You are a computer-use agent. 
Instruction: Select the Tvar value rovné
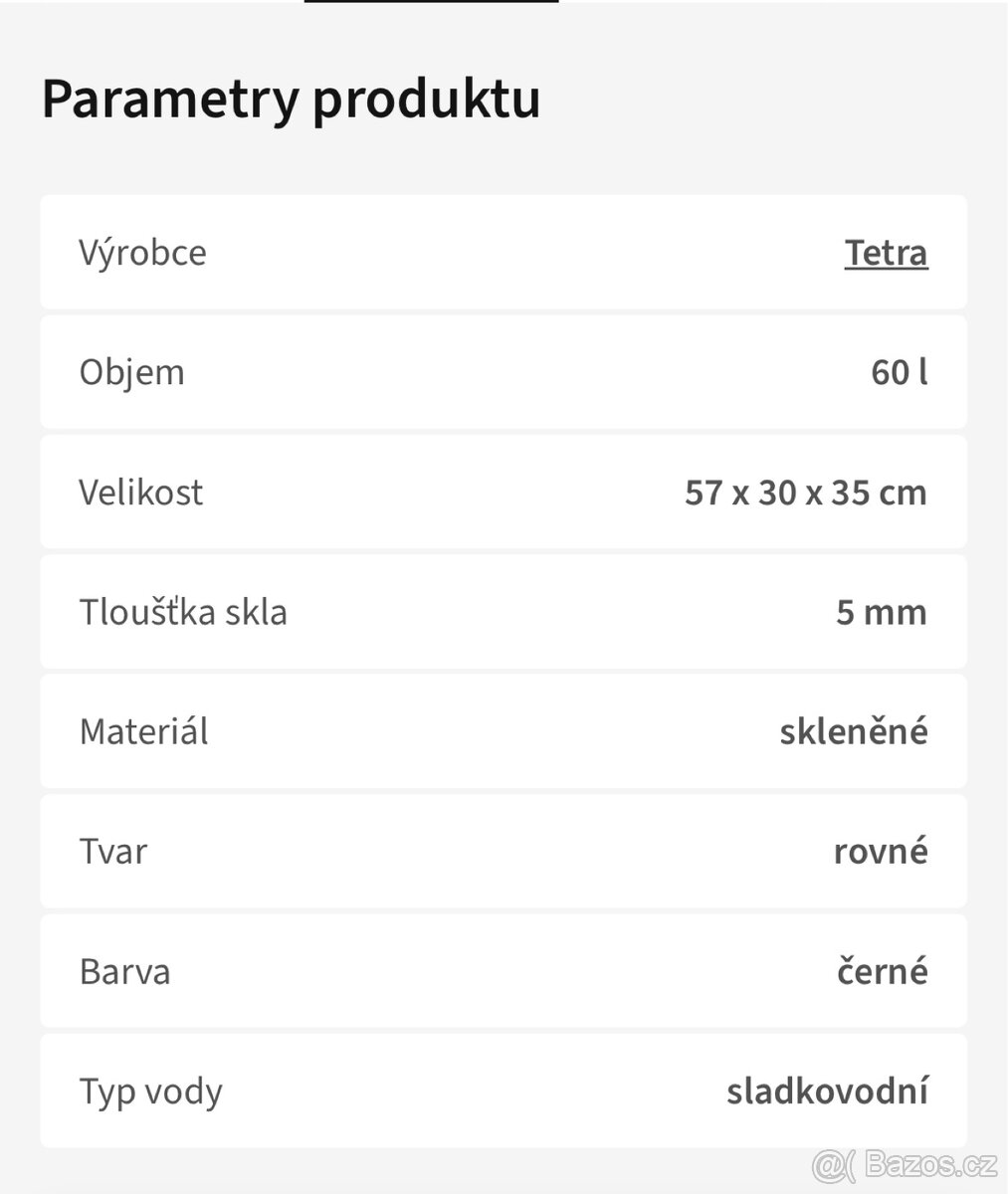tap(882, 851)
